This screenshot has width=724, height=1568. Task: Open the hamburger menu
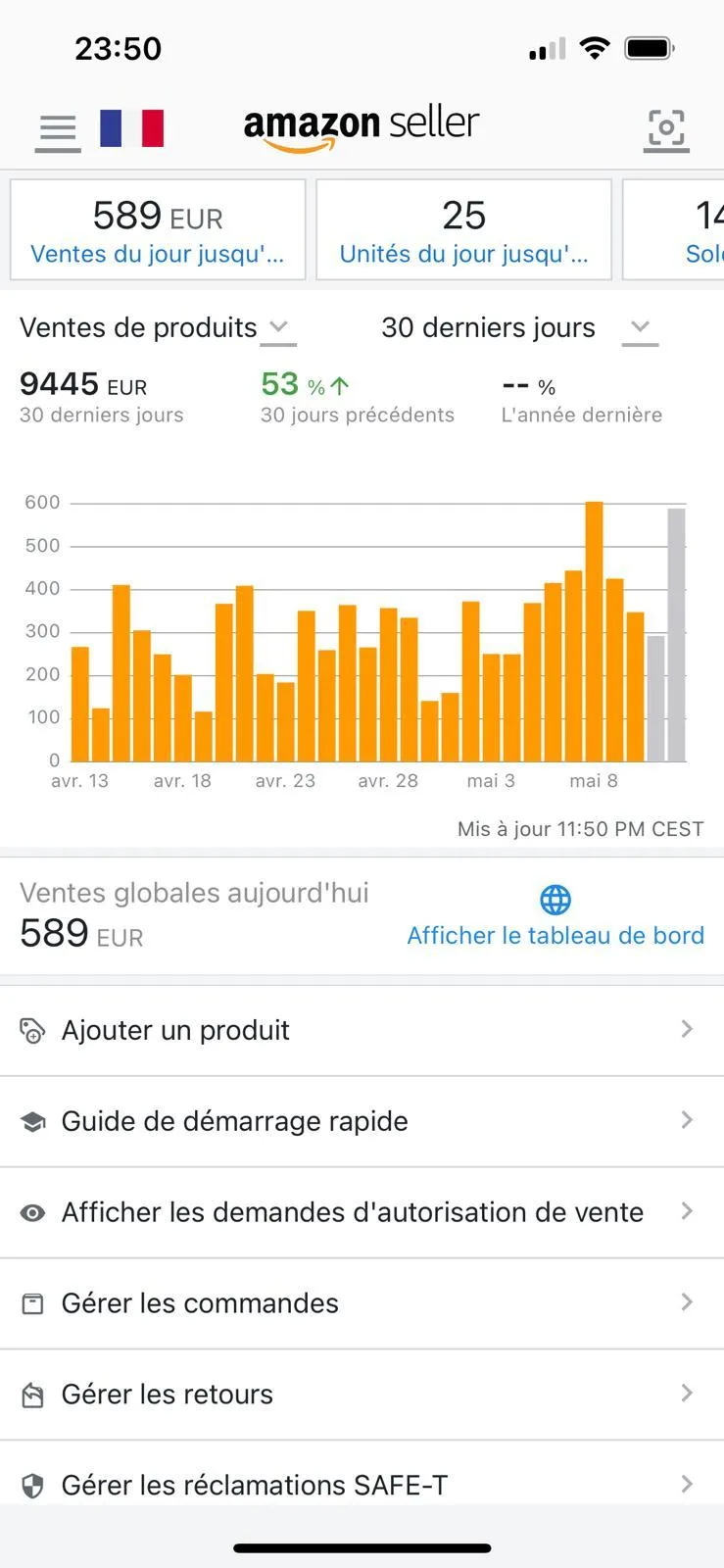coord(58,130)
